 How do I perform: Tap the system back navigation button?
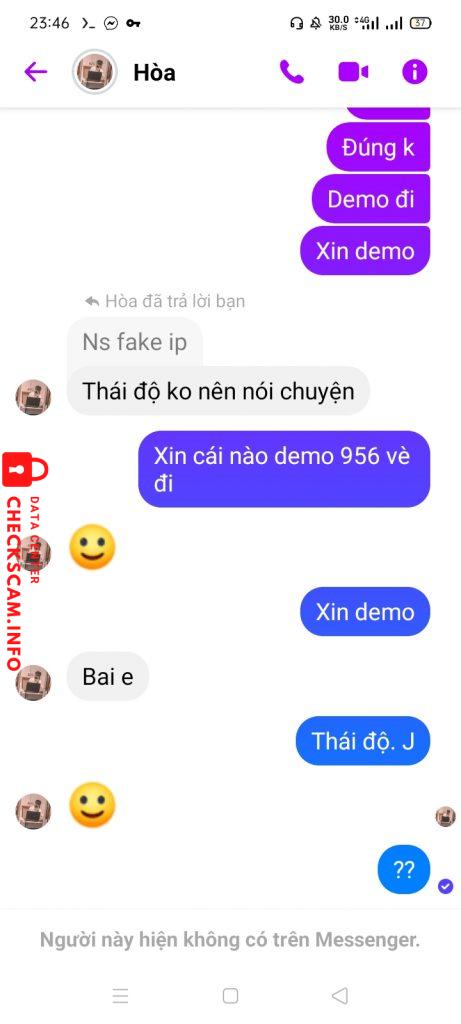(x=340, y=995)
